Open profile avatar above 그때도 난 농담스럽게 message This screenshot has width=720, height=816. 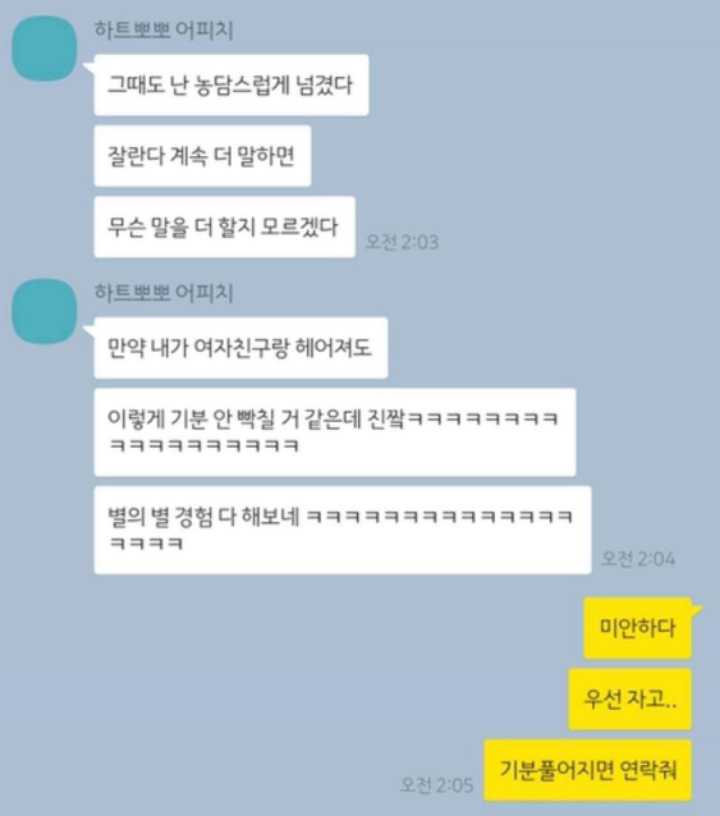[x=44, y=49]
